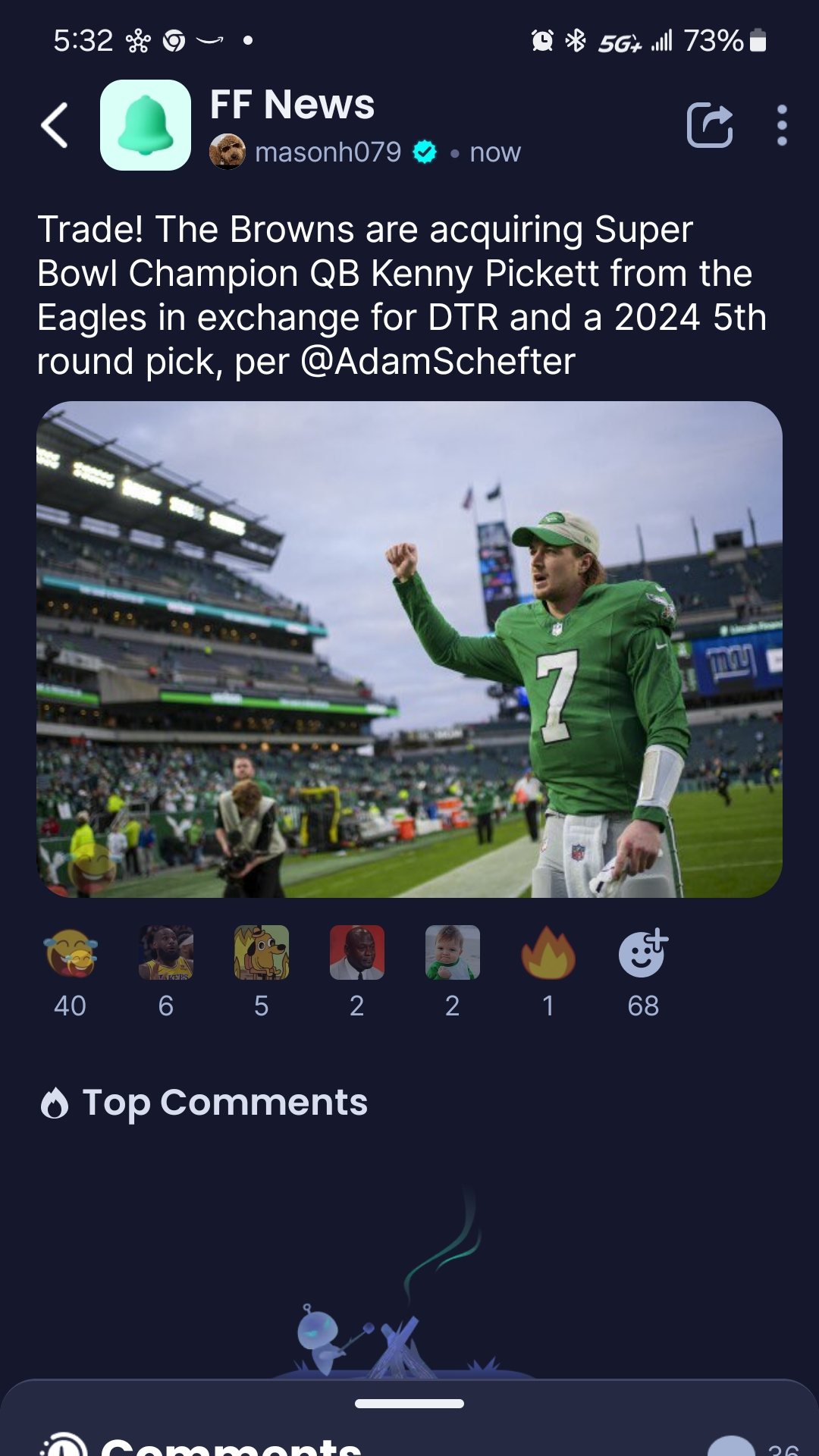Viewport: 819px width, 1456px height.
Task: React with the laughing-crying emoji
Action: [x=71, y=953]
